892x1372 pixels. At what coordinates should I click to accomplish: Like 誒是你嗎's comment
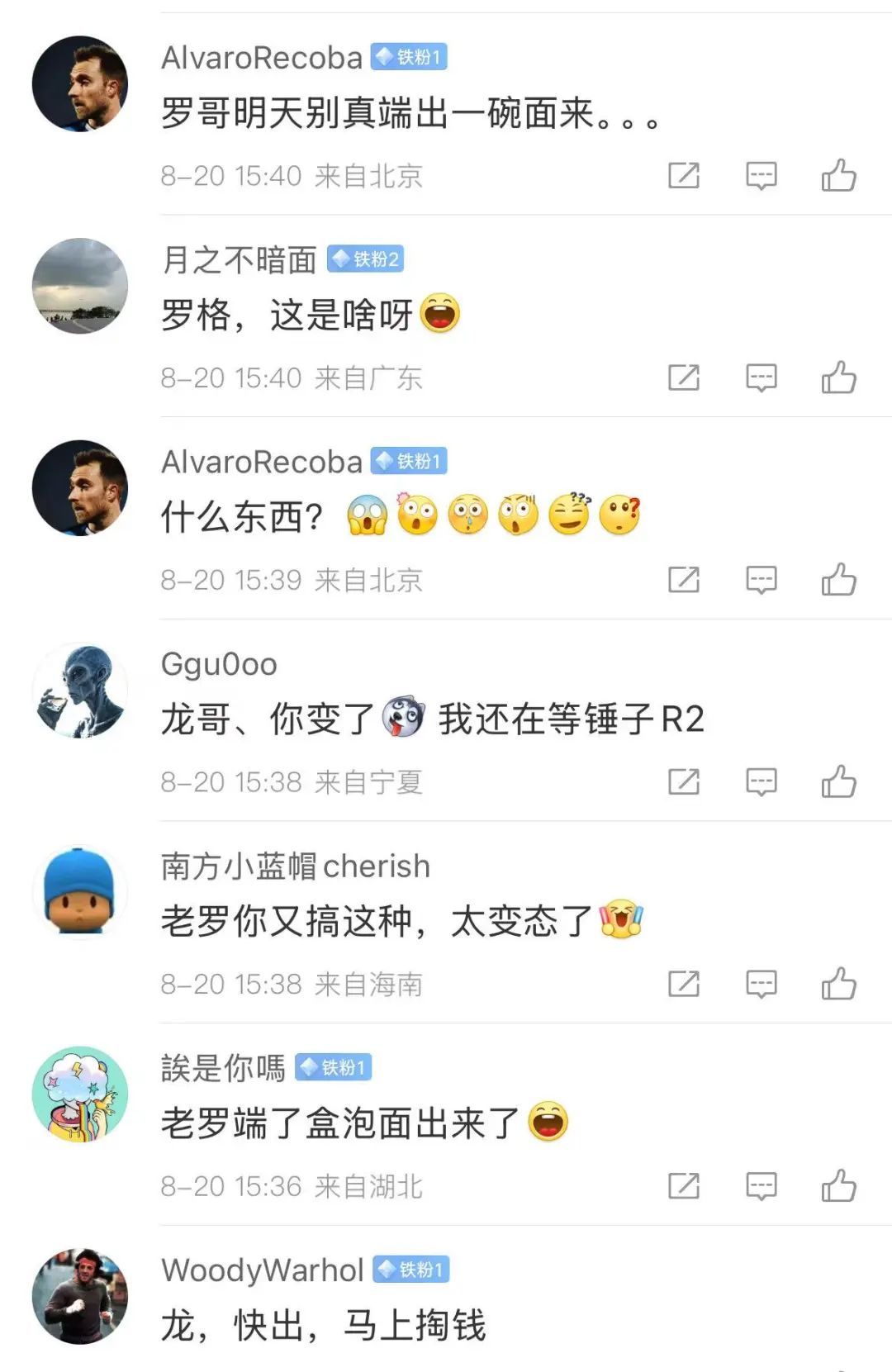pyautogui.click(x=838, y=1186)
